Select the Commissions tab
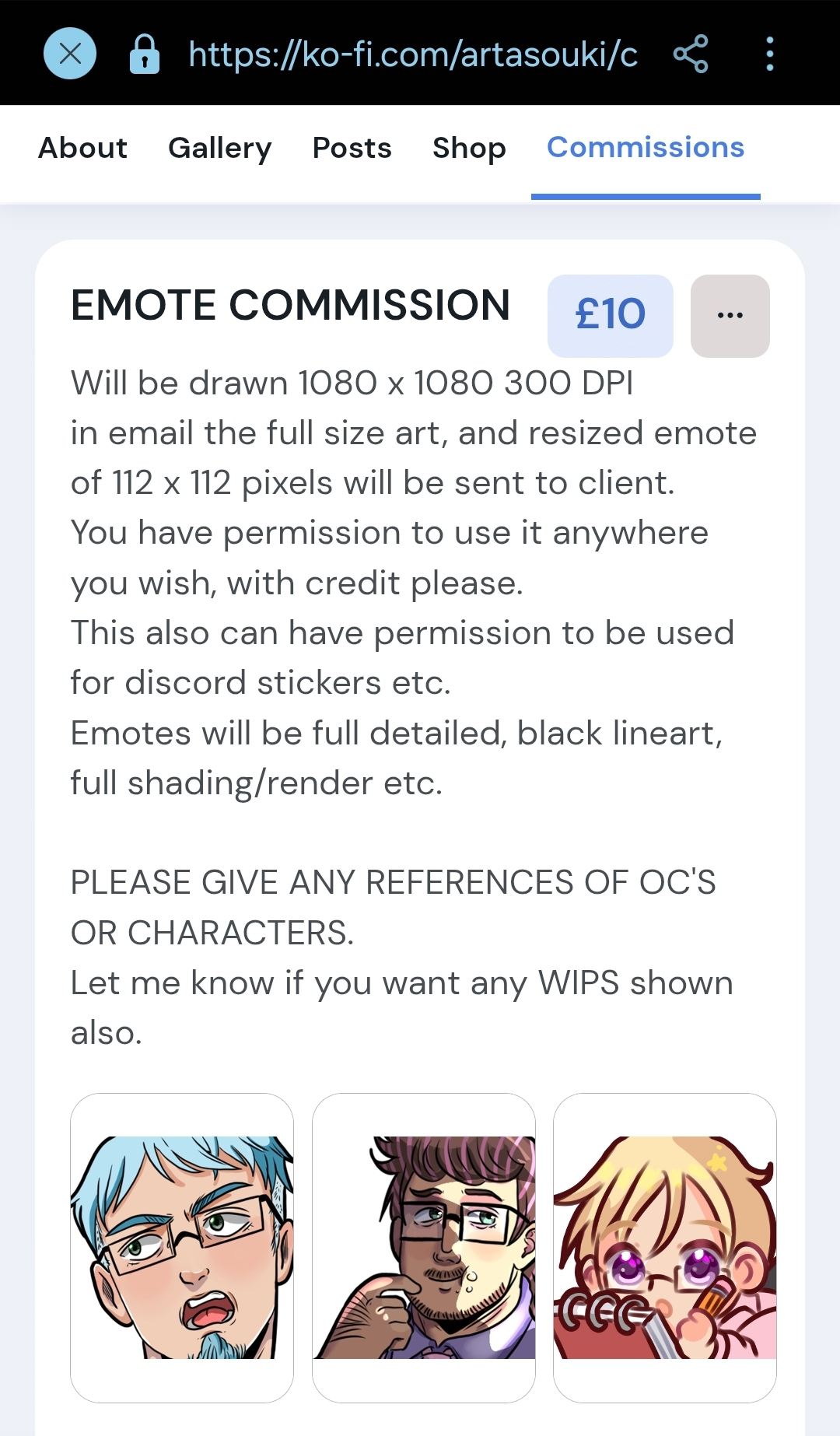The width and height of the screenshot is (840, 1436). pos(646,148)
